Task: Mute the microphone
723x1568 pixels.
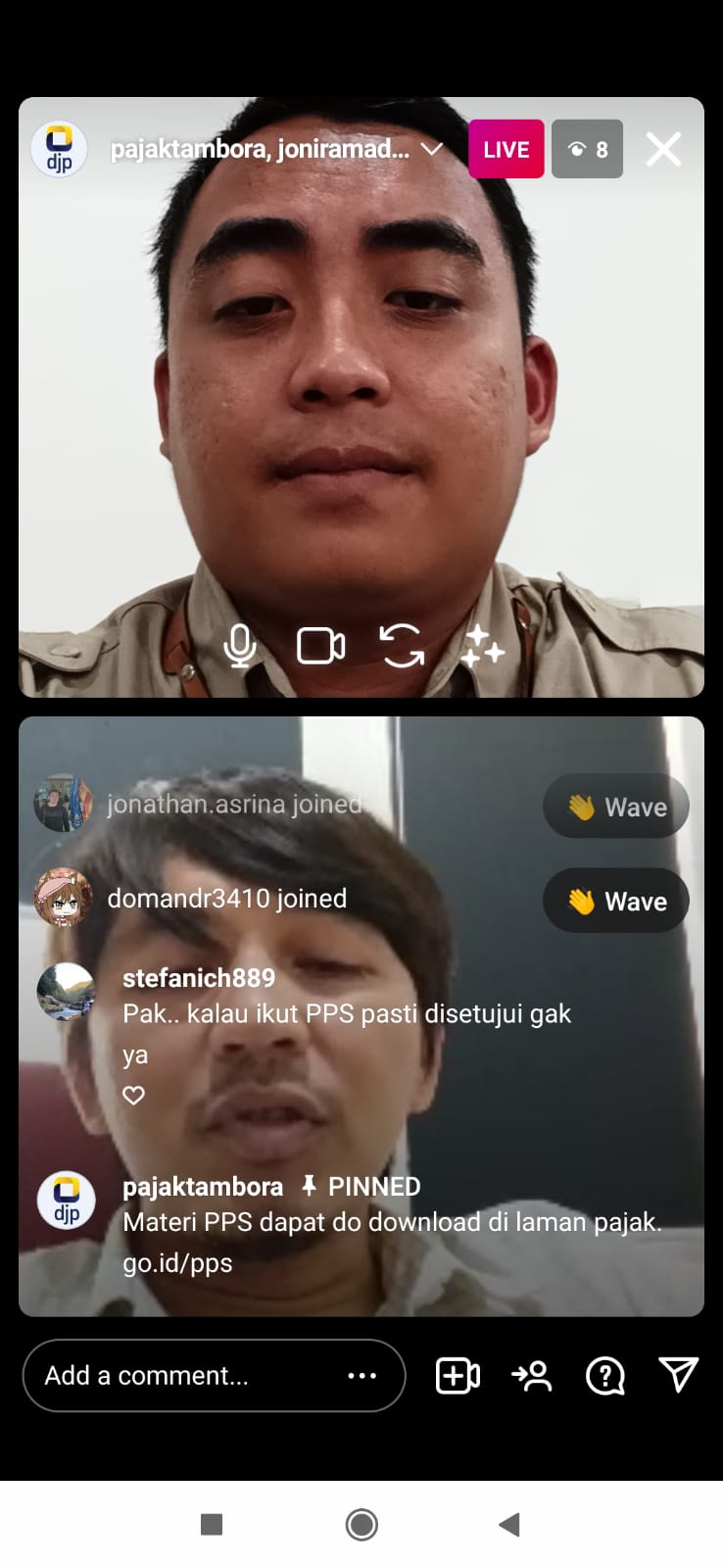Action: pos(240,646)
